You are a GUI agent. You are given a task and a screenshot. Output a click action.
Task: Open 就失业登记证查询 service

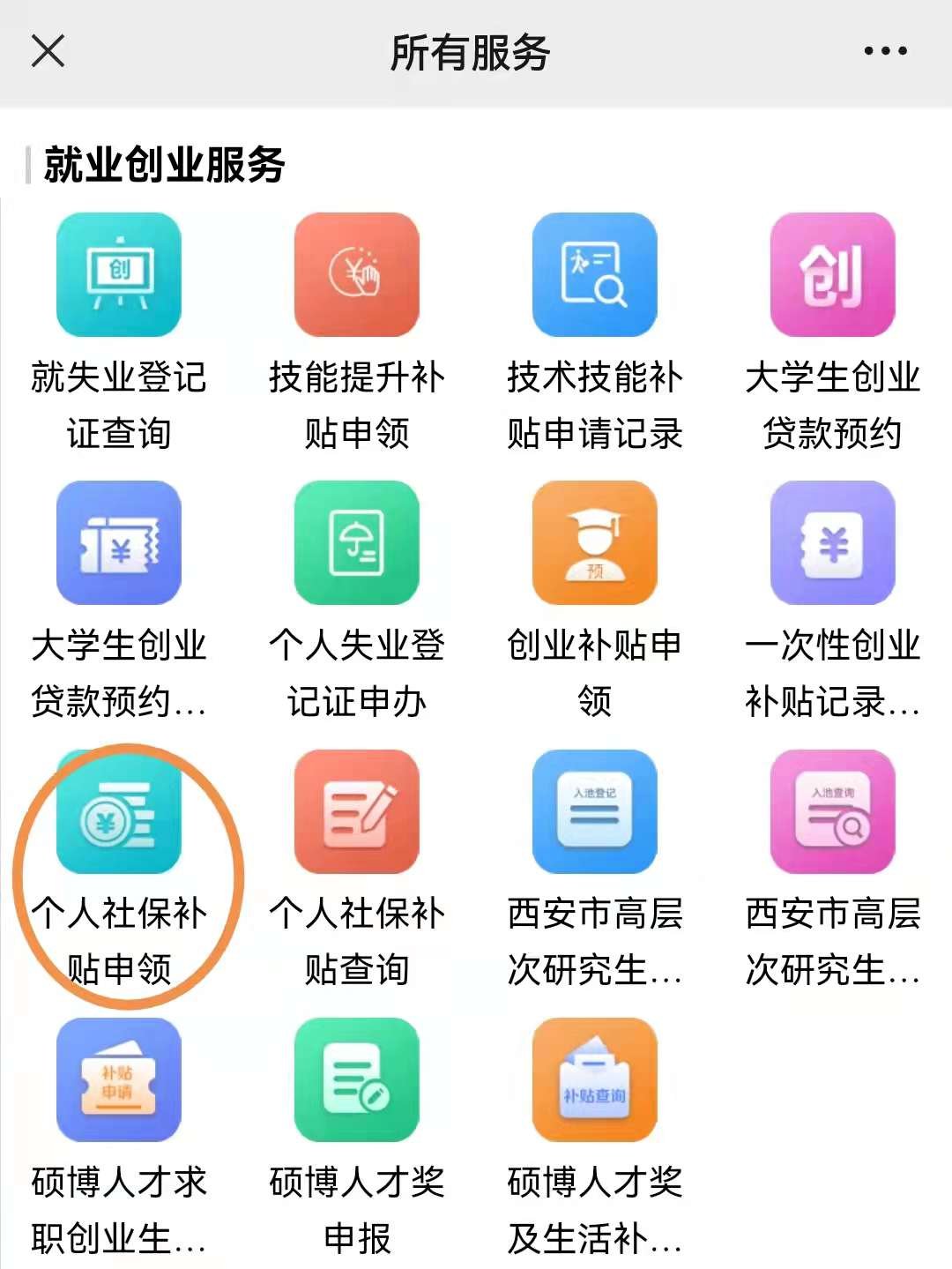[119, 275]
